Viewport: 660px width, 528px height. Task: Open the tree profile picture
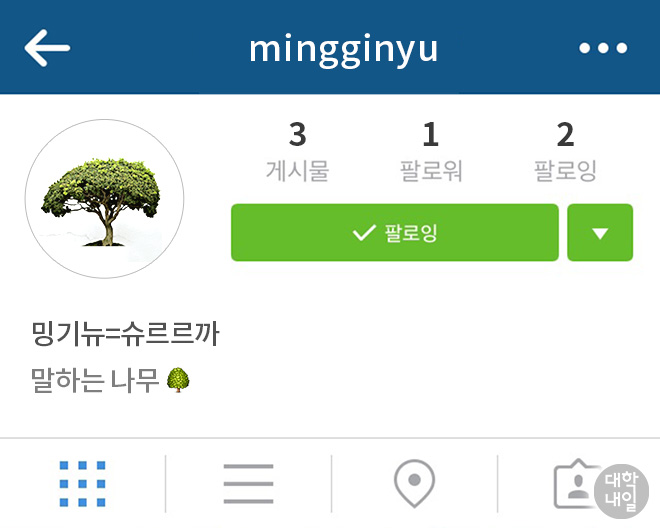tap(104, 199)
